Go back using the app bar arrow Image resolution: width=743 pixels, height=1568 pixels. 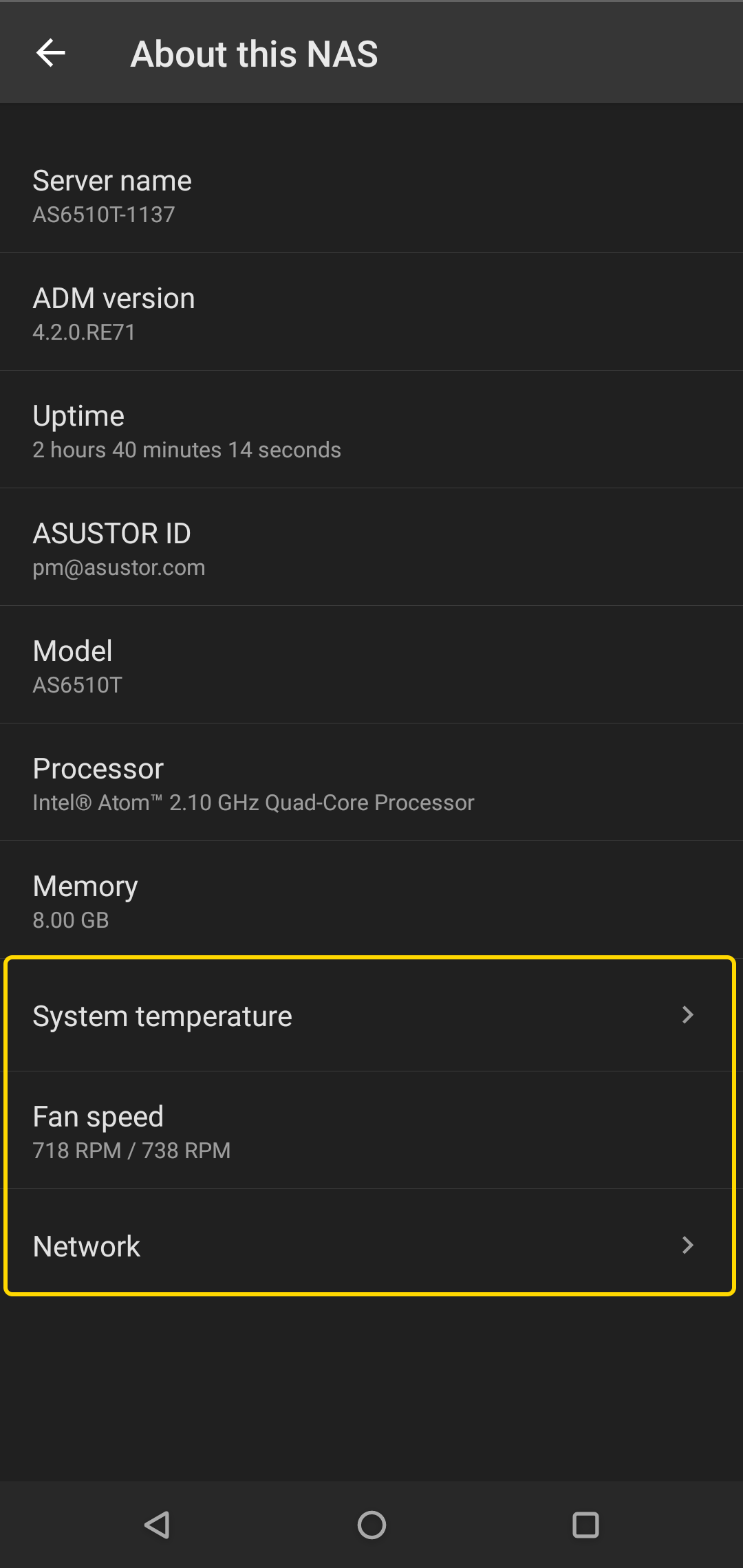pos(51,53)
